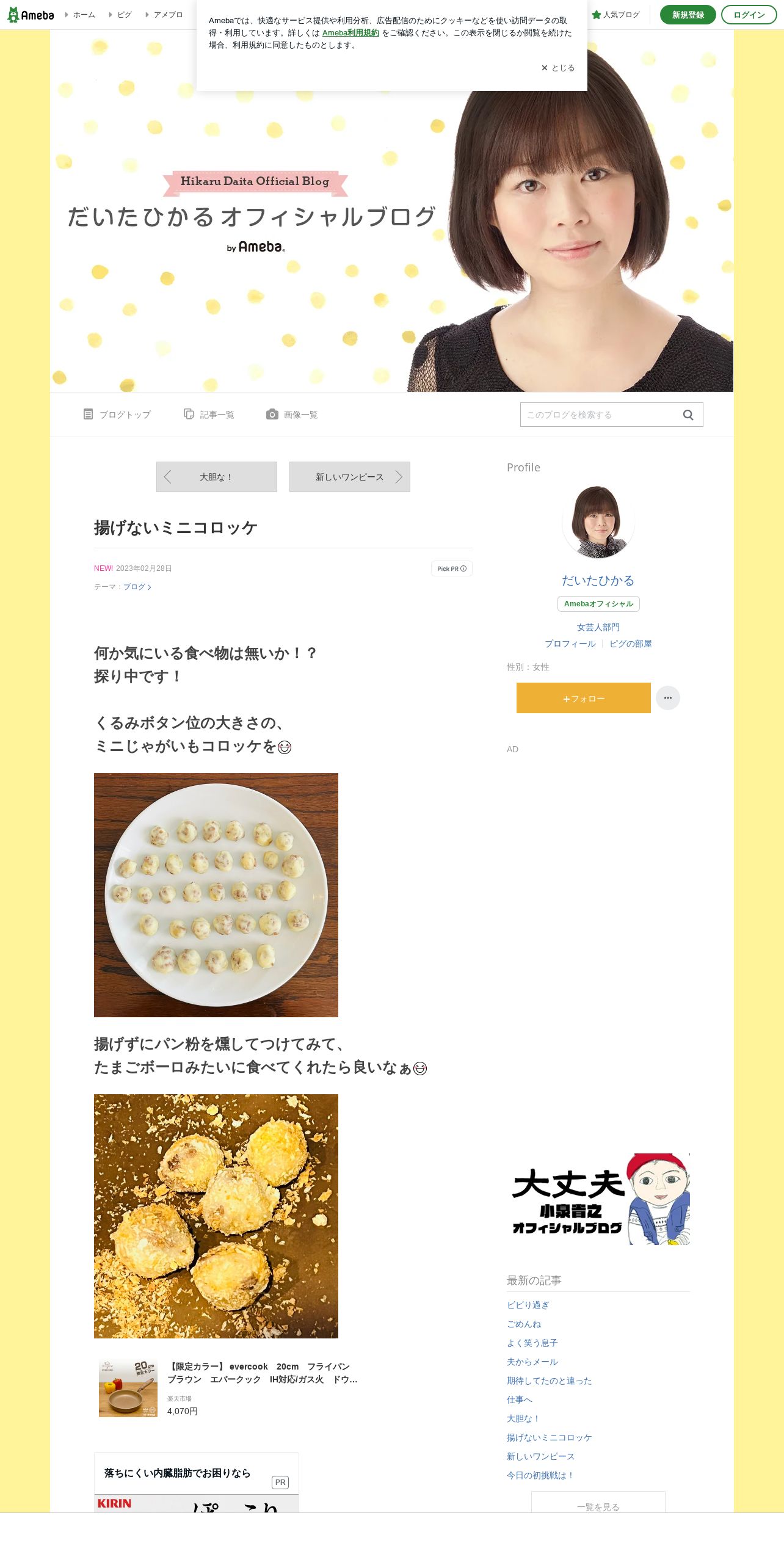Go to previous post 大胆な！
The height and width of the screenshot is (1568, 784).
216,477
